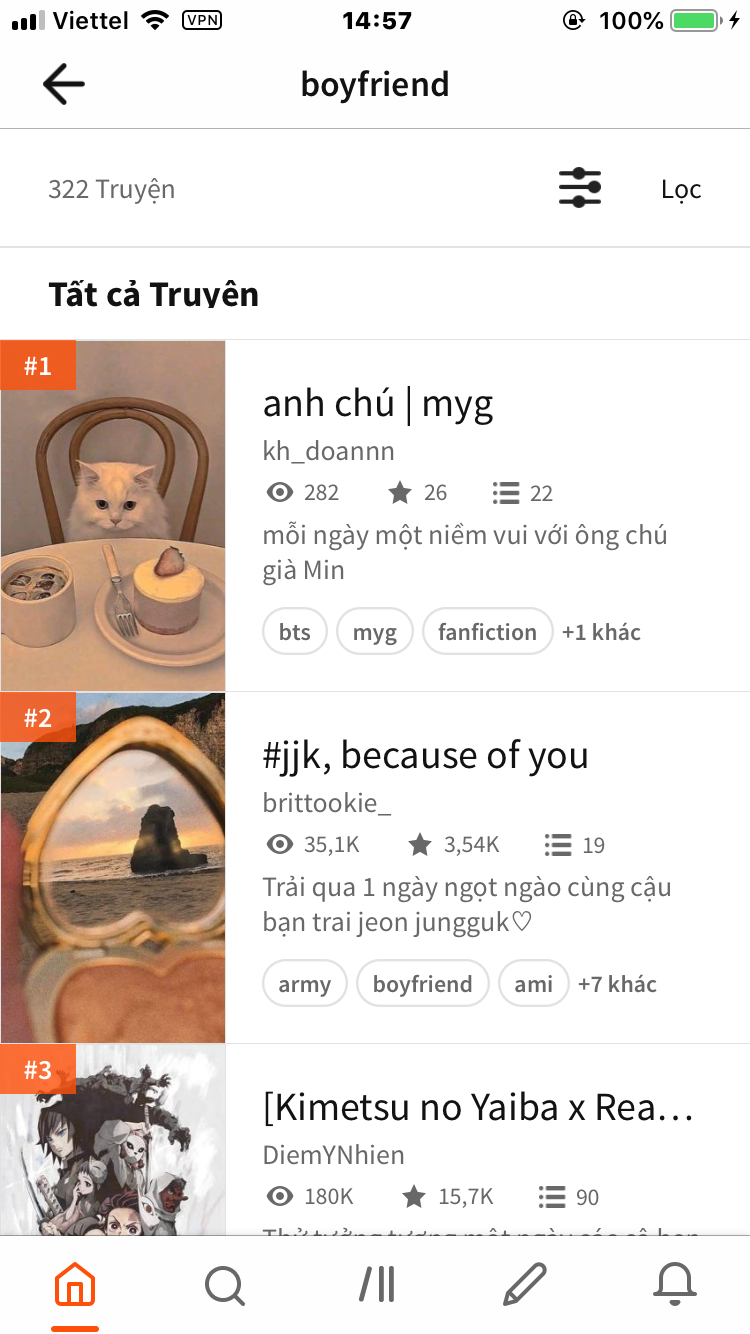The image size is (750, 1334).
Task: Open the cat cover of story #1
Action: click(x=113, y=516)
